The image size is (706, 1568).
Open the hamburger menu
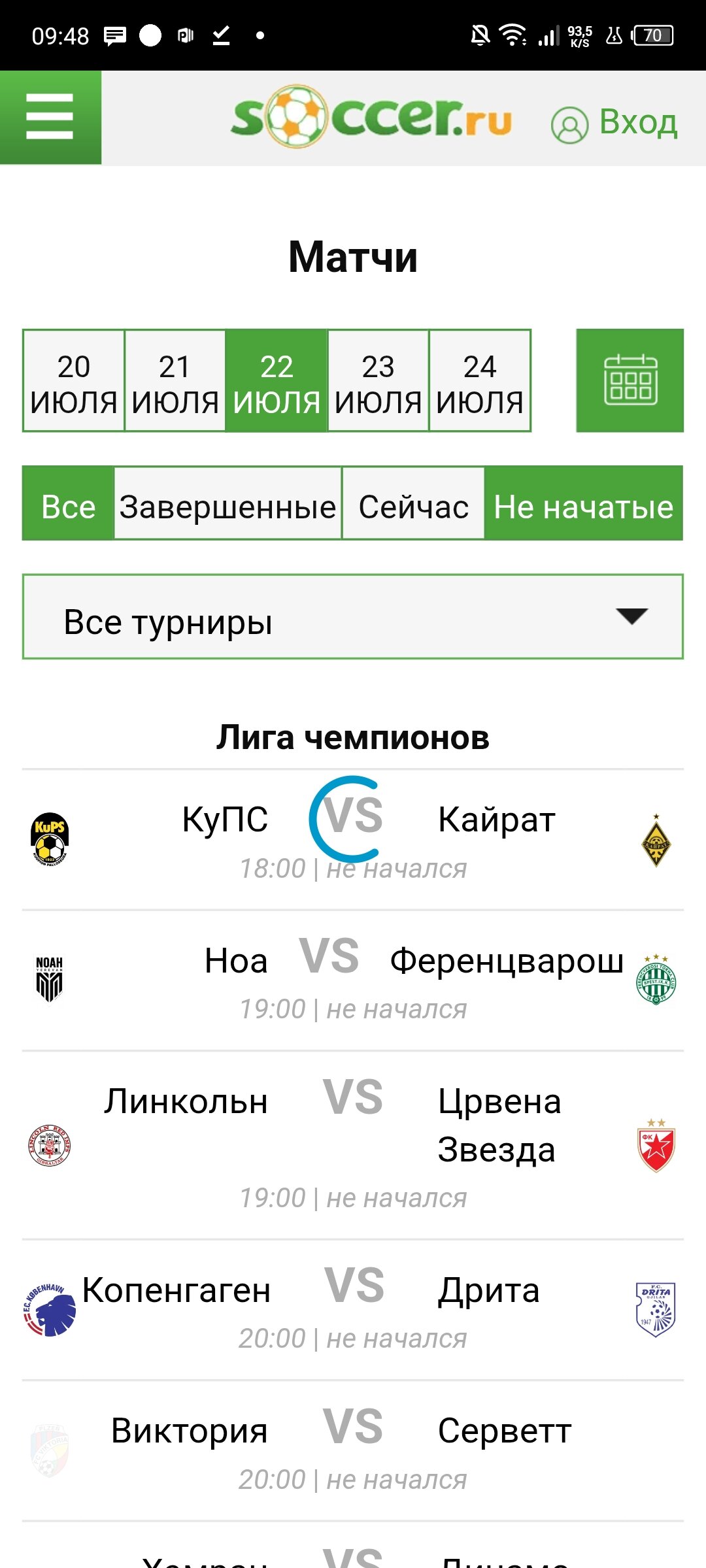click(50, 117)
